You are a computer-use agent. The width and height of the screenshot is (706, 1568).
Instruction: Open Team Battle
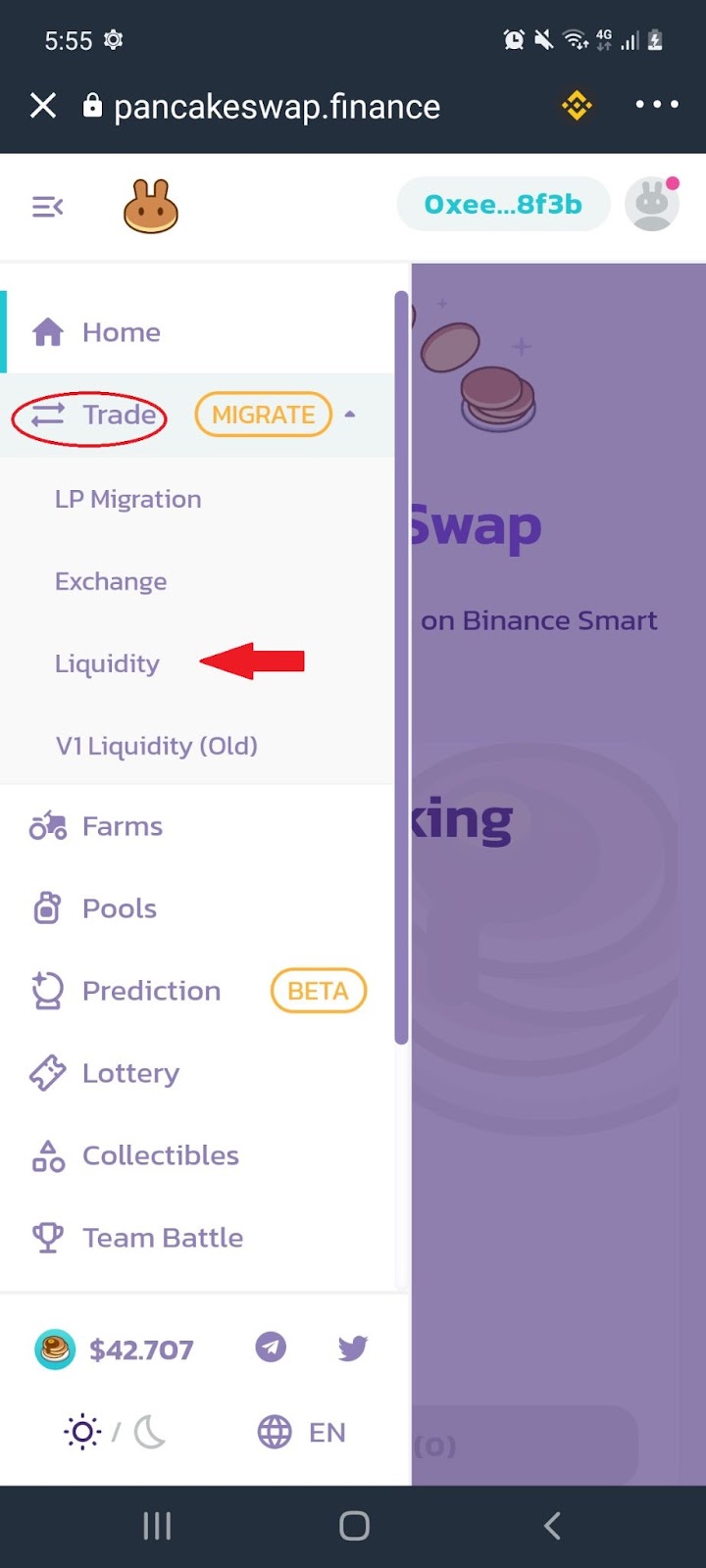click(x=162, y=1238)
